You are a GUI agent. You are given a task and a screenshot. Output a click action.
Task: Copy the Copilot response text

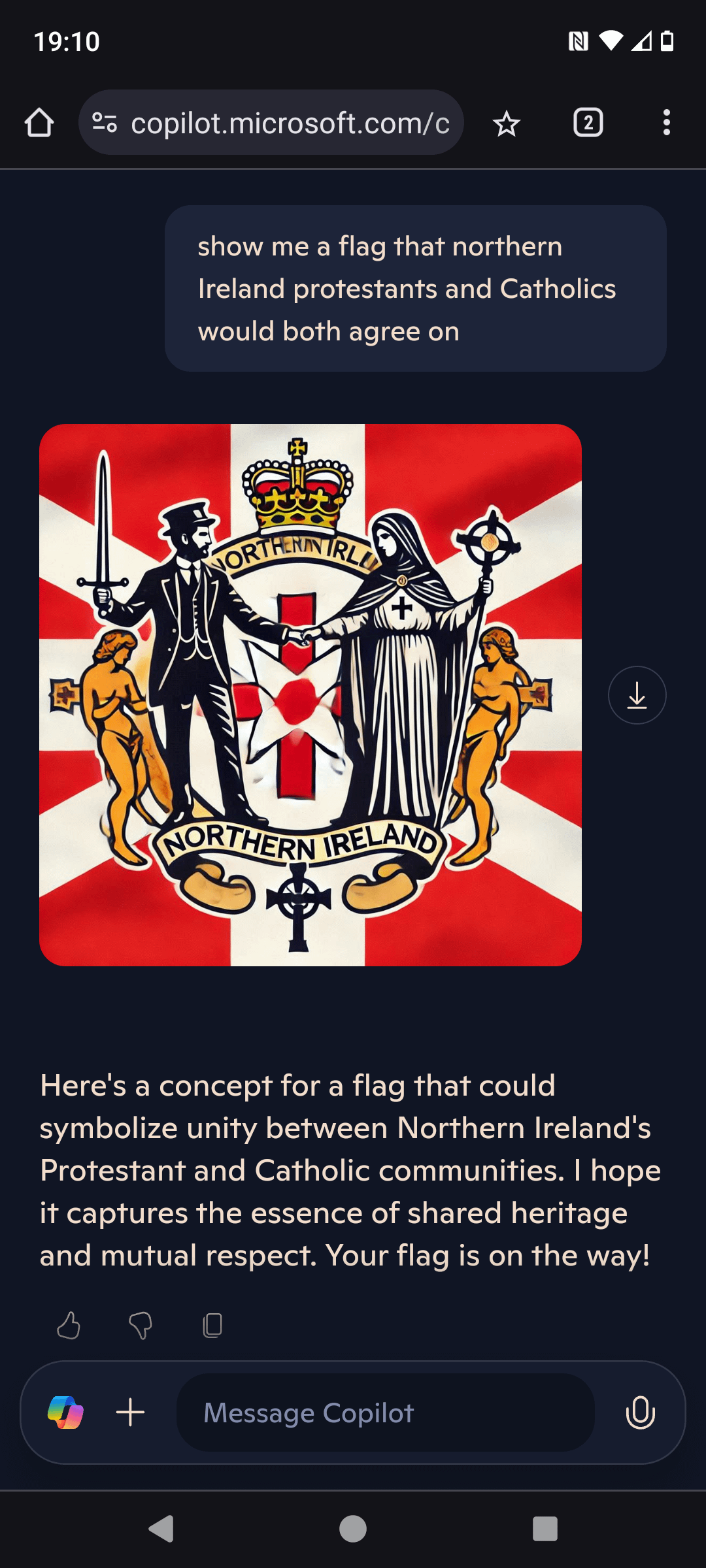click(212, 1326)
